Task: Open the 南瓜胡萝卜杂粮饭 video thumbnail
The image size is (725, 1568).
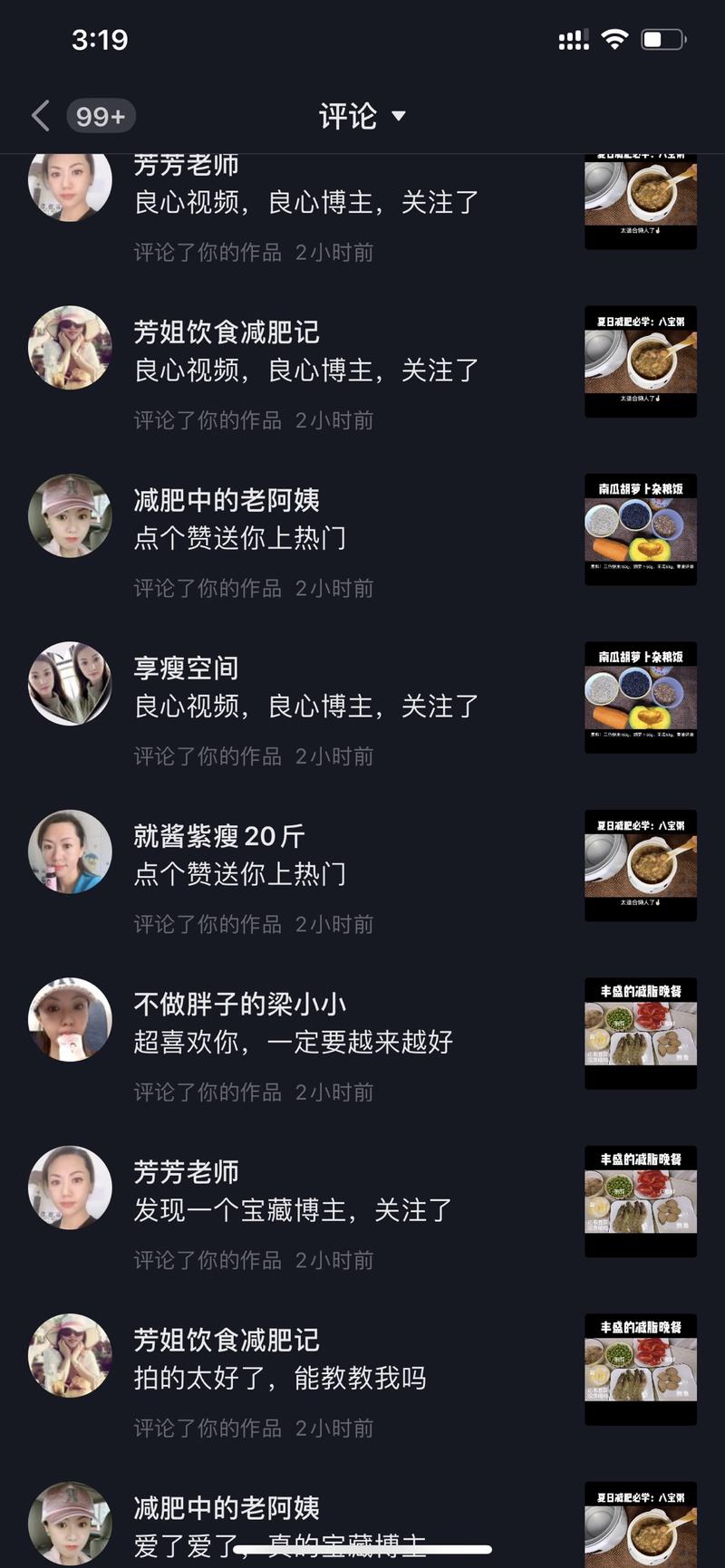Action: tap(640, 530)
